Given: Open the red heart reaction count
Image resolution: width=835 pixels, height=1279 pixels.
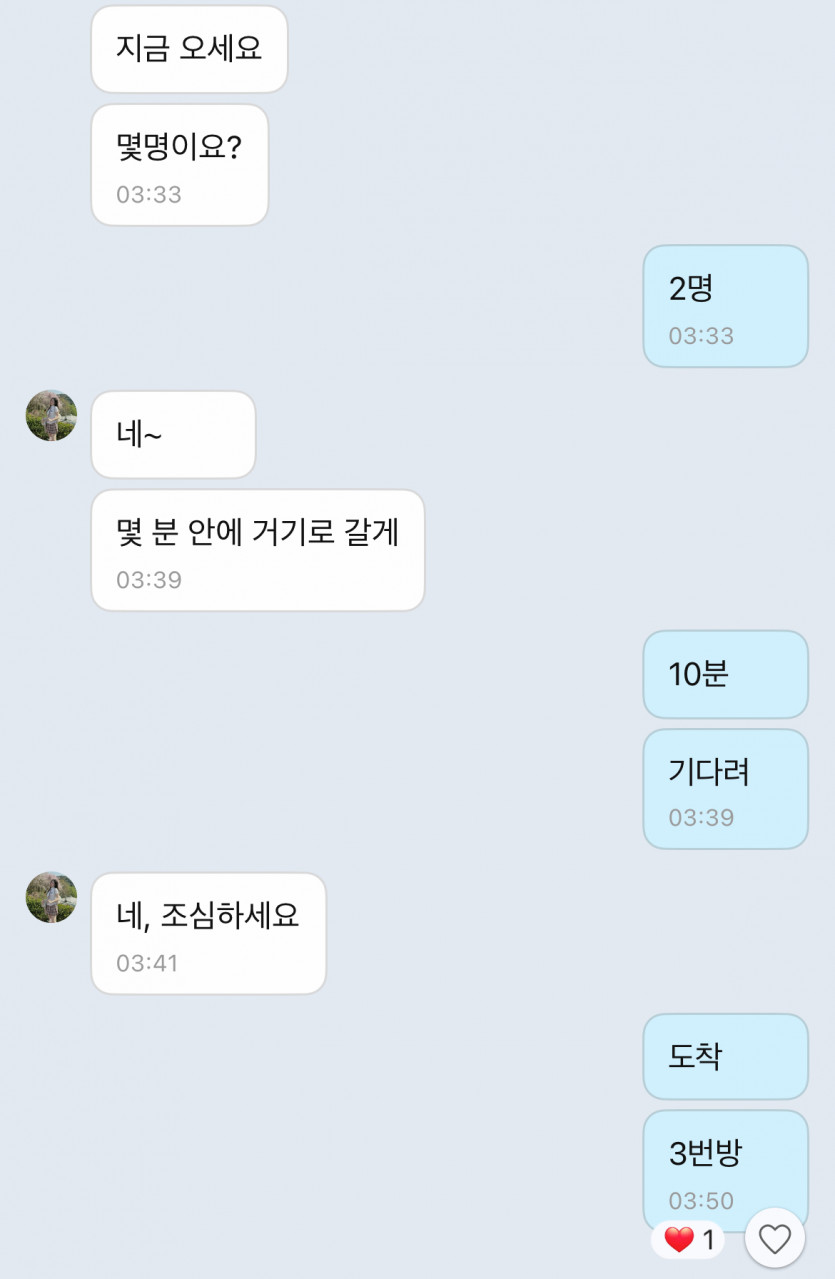Looking at the screenshot, I should pyautogui.click(x=689, y=1240).
